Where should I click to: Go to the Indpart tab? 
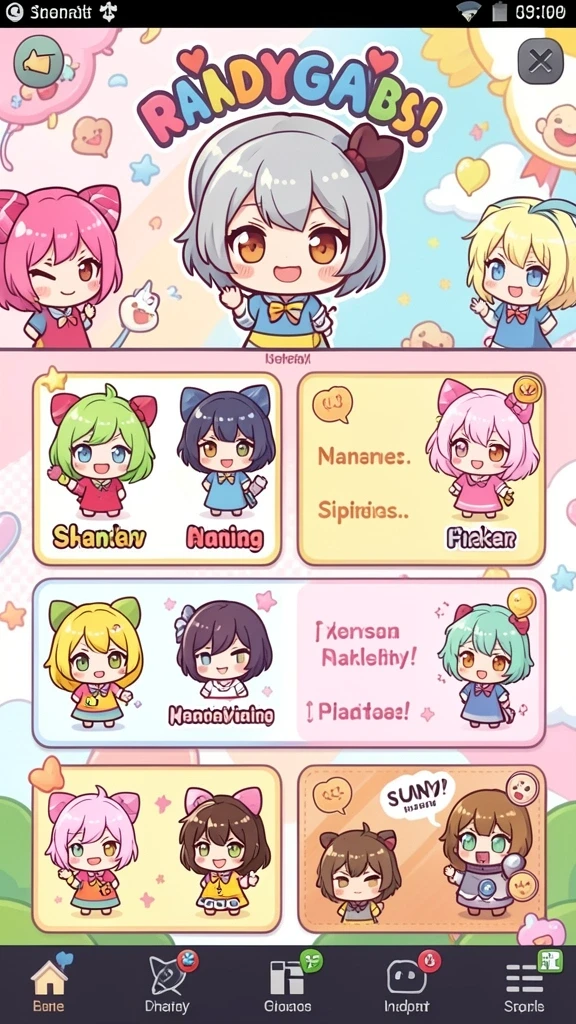[408, 985]
